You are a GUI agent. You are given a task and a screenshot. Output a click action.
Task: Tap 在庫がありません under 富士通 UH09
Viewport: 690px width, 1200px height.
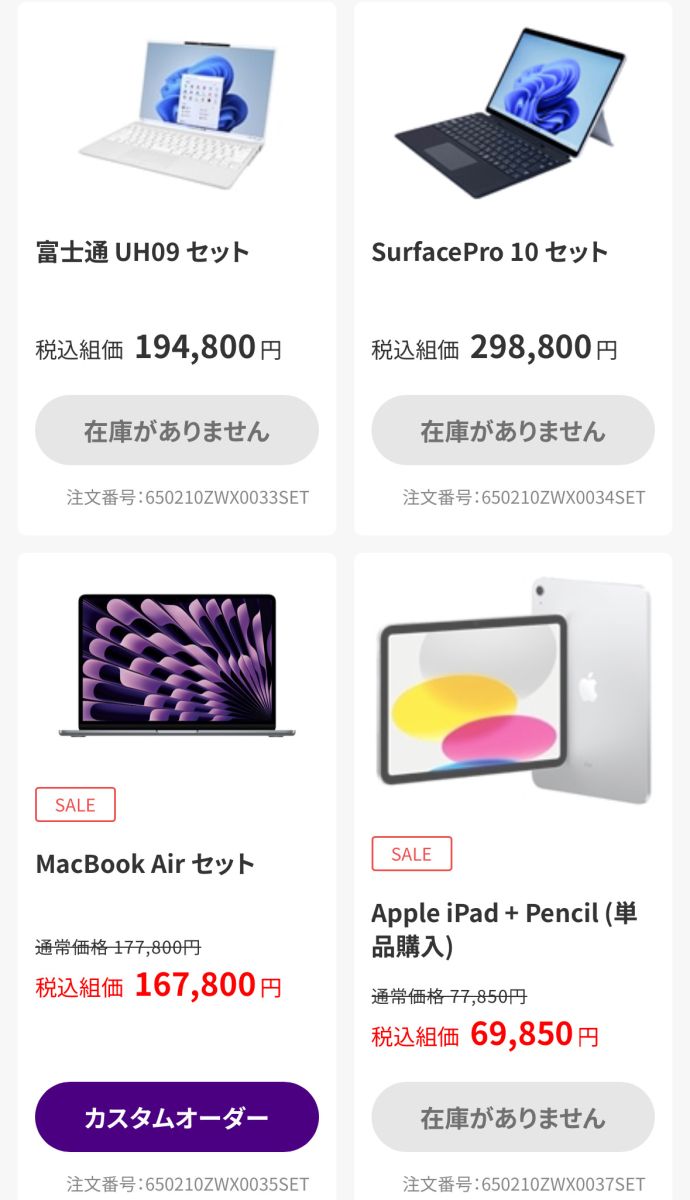[177, 431]
